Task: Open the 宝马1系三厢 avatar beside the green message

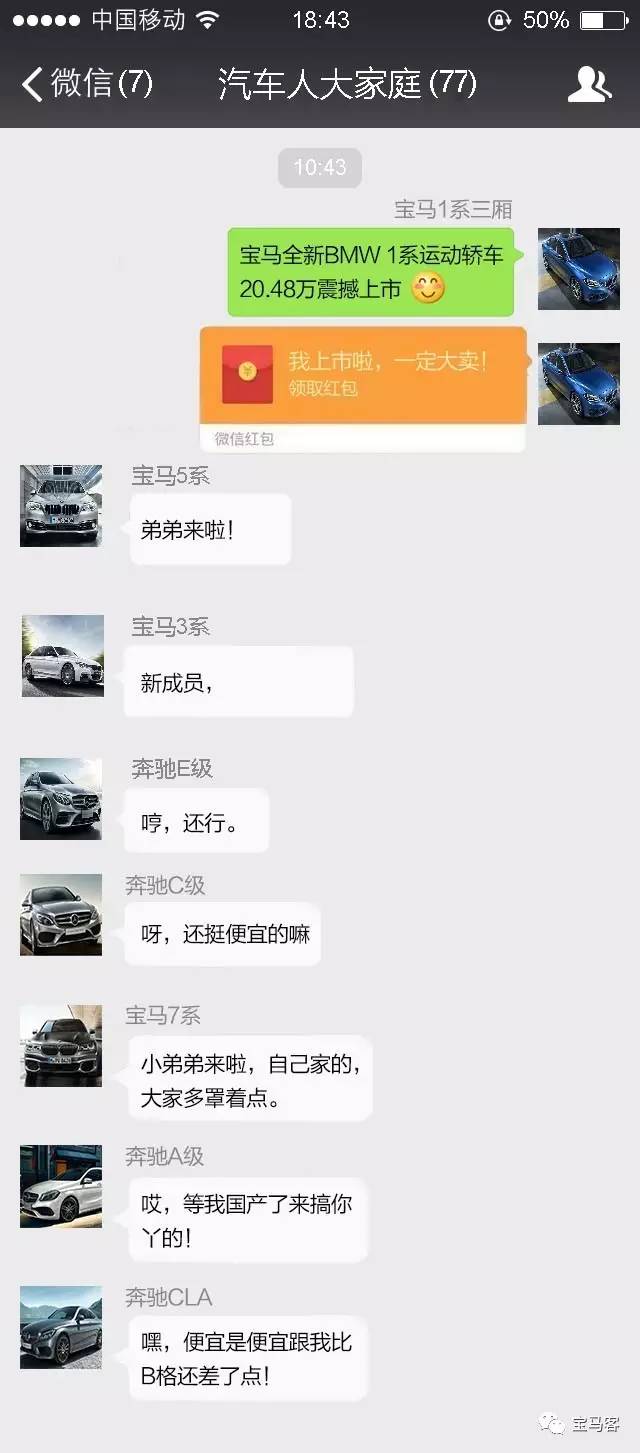Action: coord(579,268)
